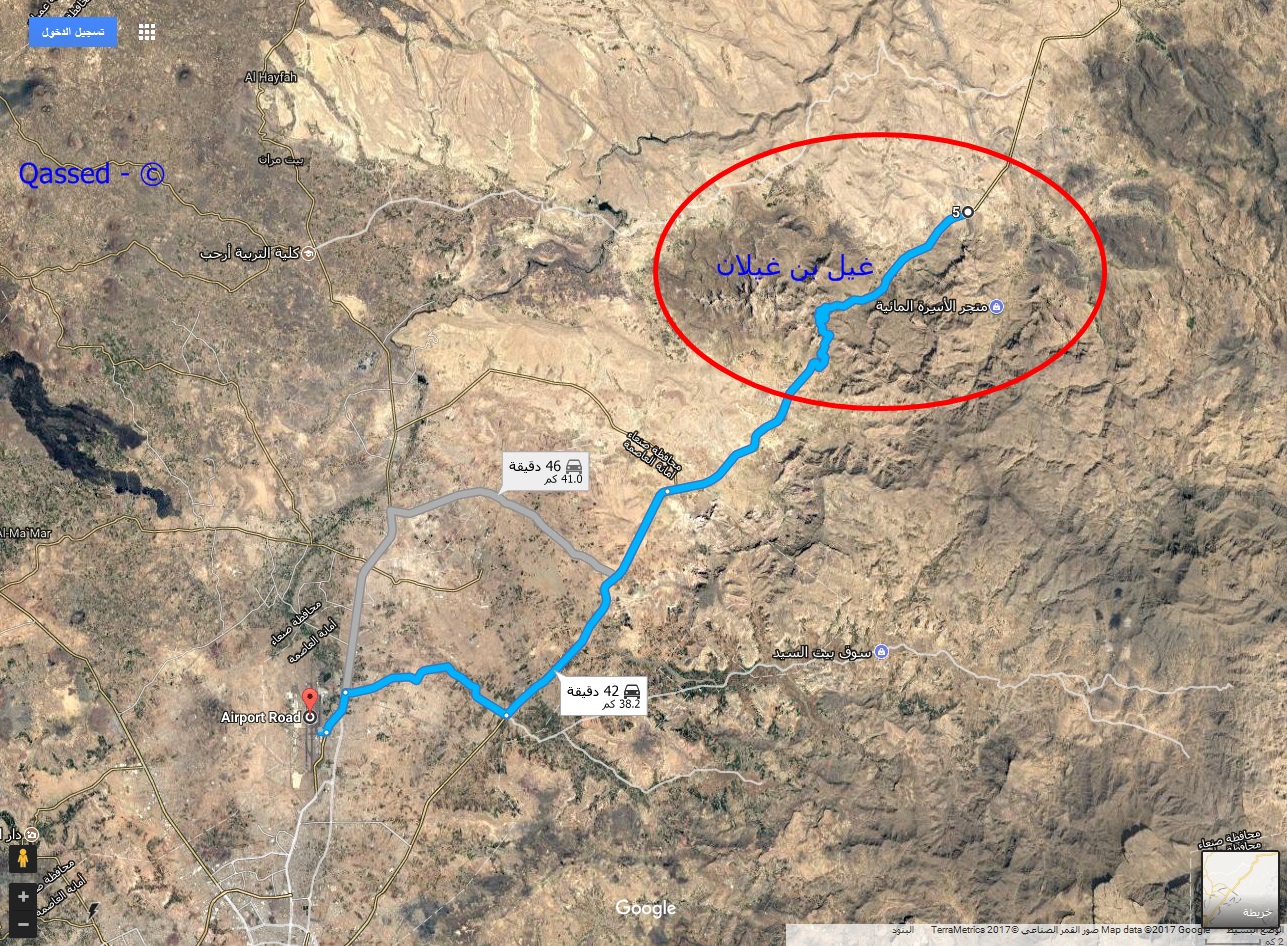Zoom in with the plus button

[23, 897]
